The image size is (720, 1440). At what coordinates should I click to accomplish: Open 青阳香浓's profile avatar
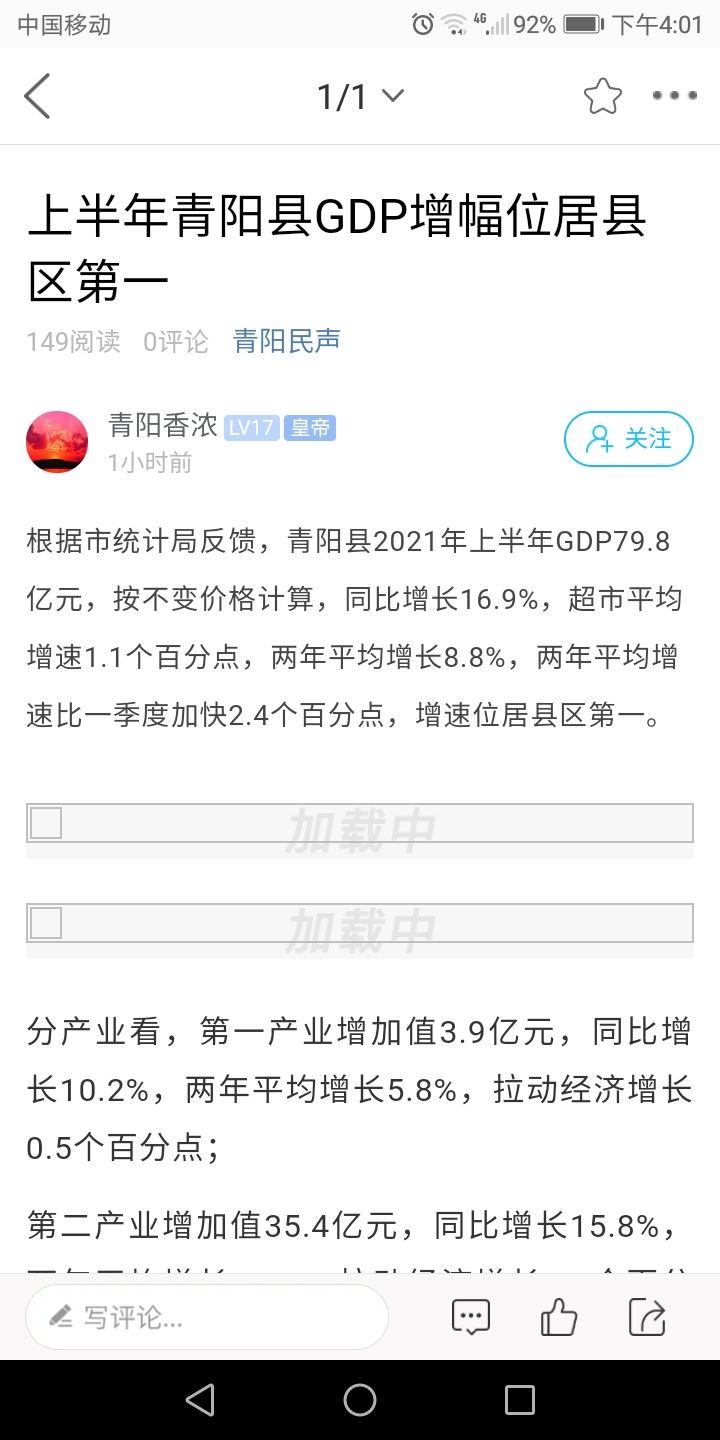point(57,442)
